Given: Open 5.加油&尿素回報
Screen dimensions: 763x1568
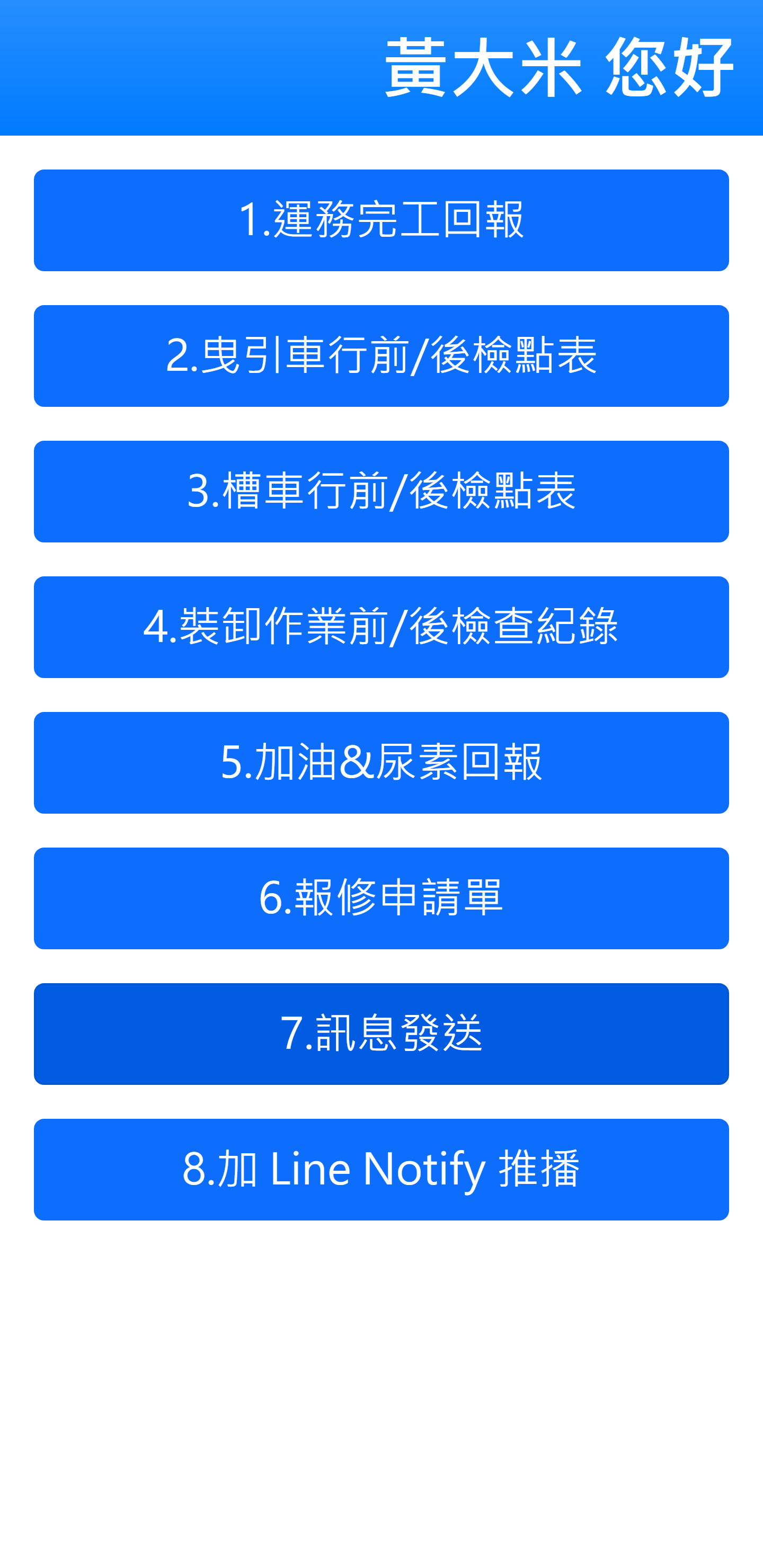Looking at the screenshot, I should click(381, 763).
